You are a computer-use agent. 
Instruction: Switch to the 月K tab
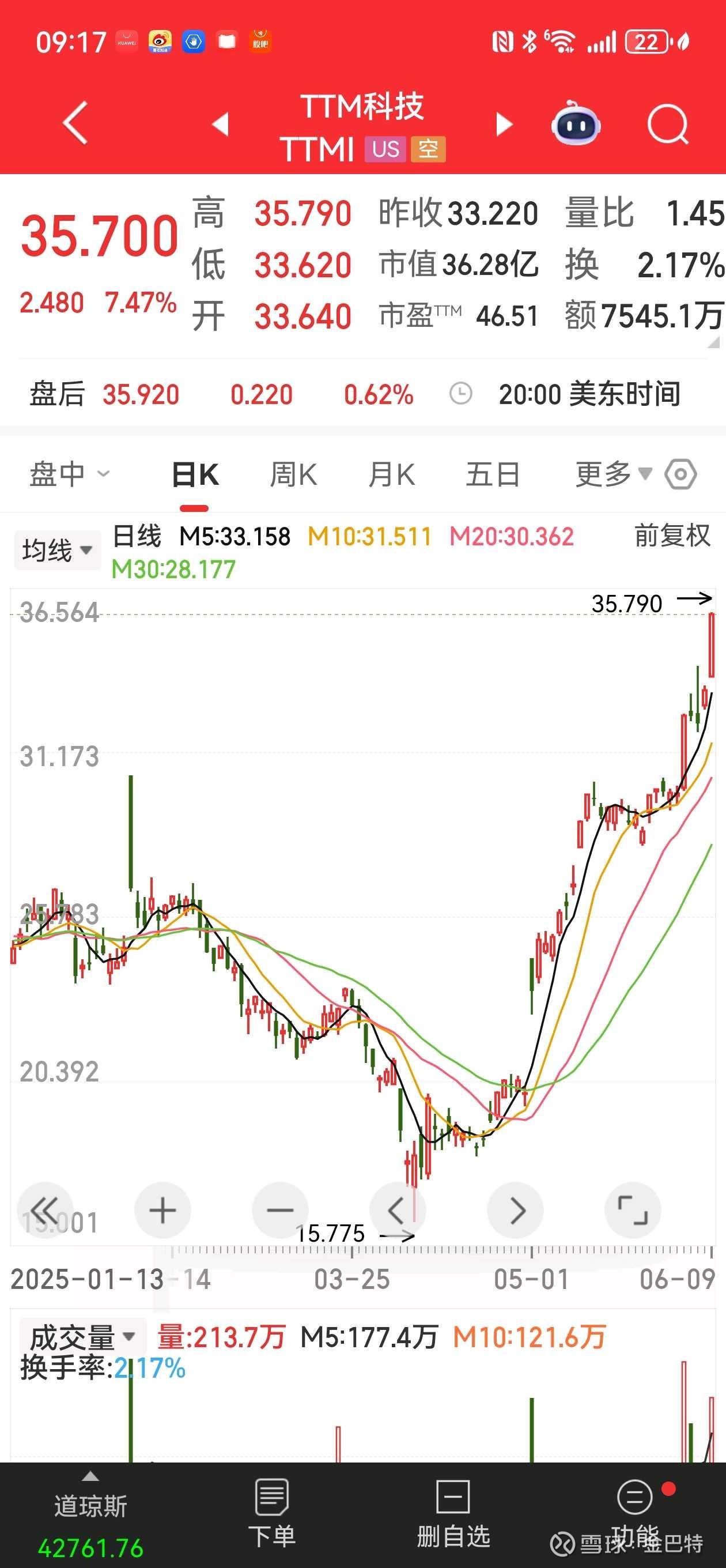tap(392, 475)
